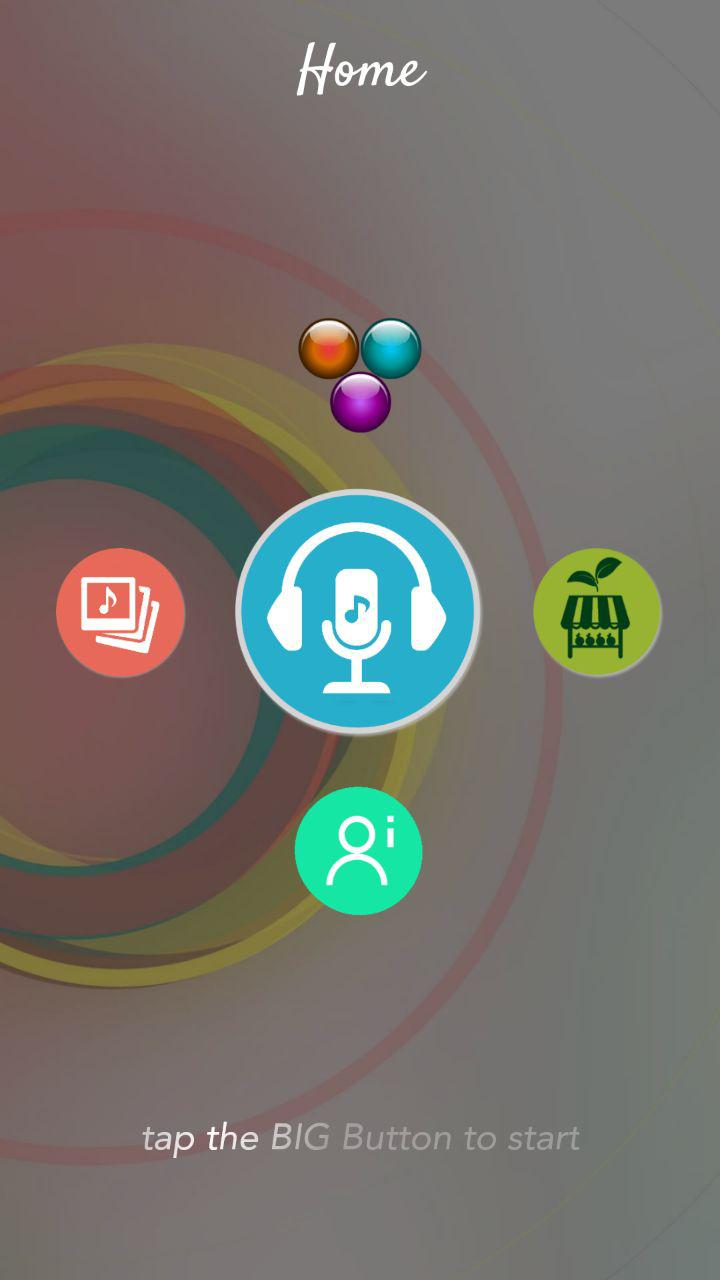This screenshot has height=1280, width=720.
Task: Toggle the teal orb next to the orange one
Action: (392, 348)
